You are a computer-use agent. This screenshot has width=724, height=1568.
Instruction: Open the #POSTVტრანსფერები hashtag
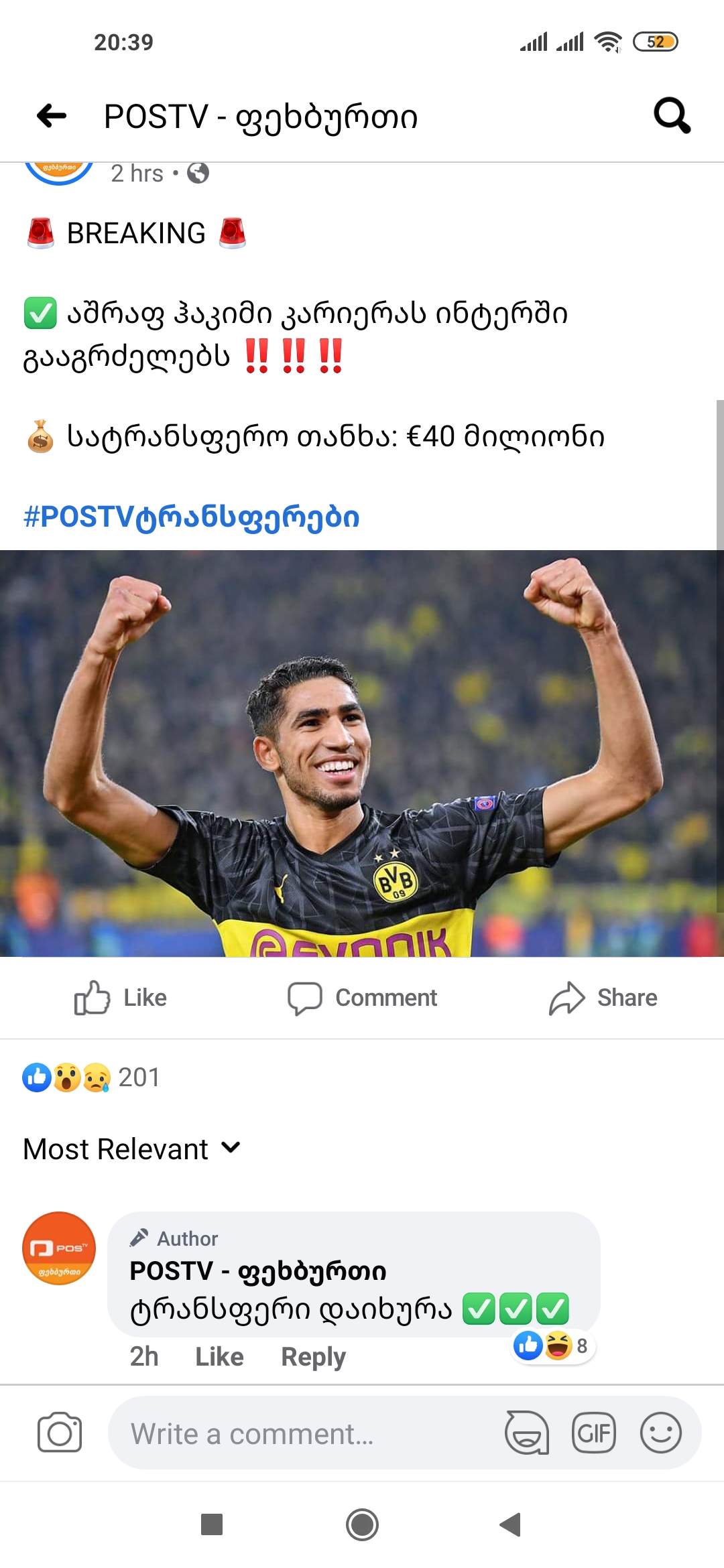coord(192,517)
